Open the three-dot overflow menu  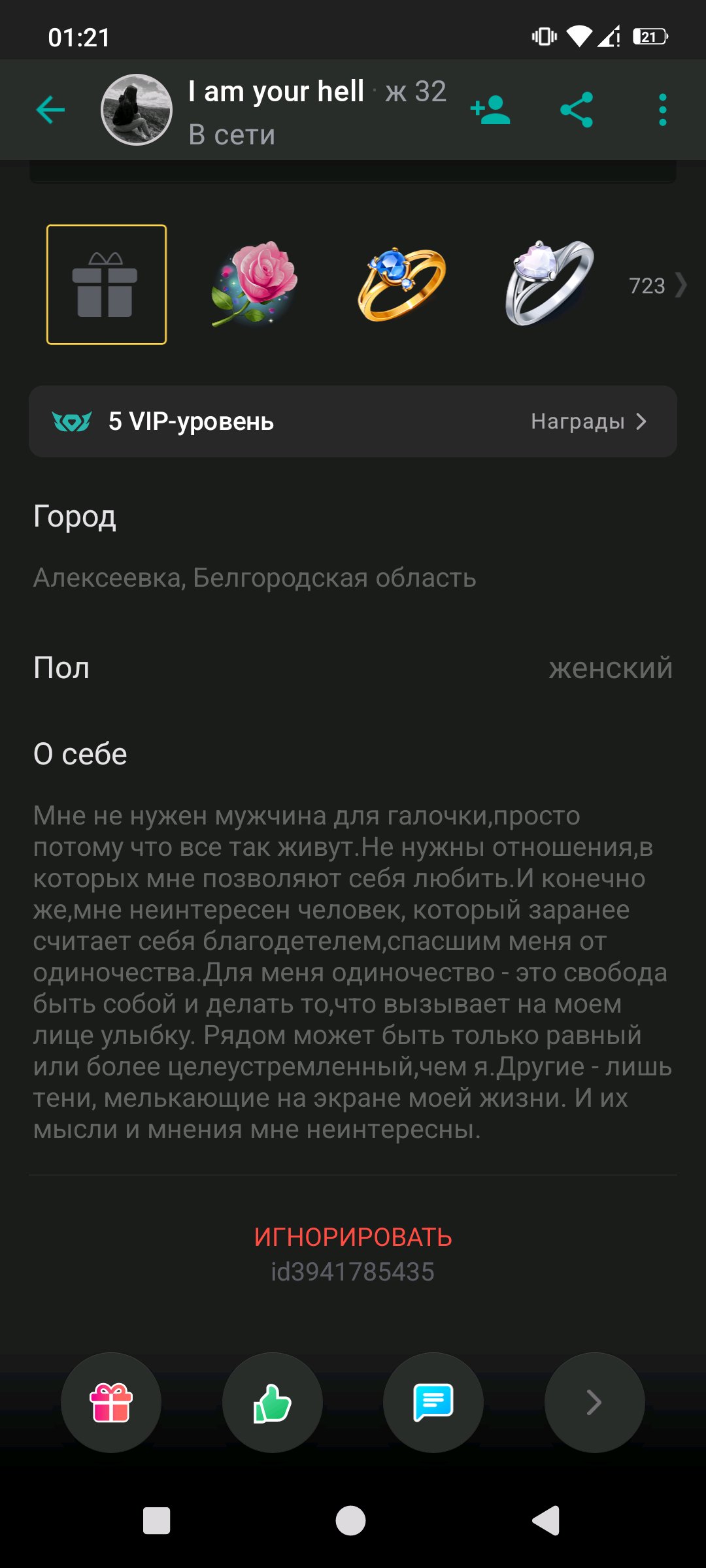662,110
